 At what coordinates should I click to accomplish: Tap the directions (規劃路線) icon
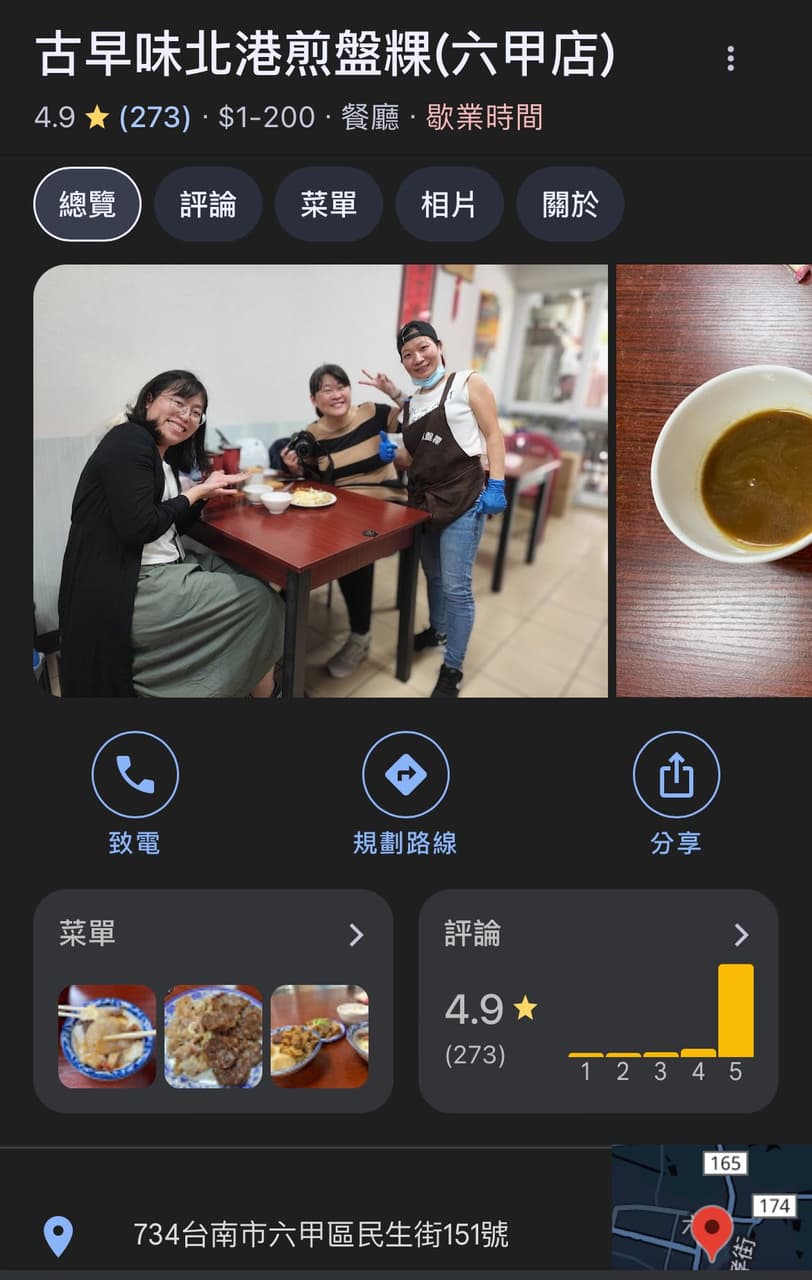point(406,773)
